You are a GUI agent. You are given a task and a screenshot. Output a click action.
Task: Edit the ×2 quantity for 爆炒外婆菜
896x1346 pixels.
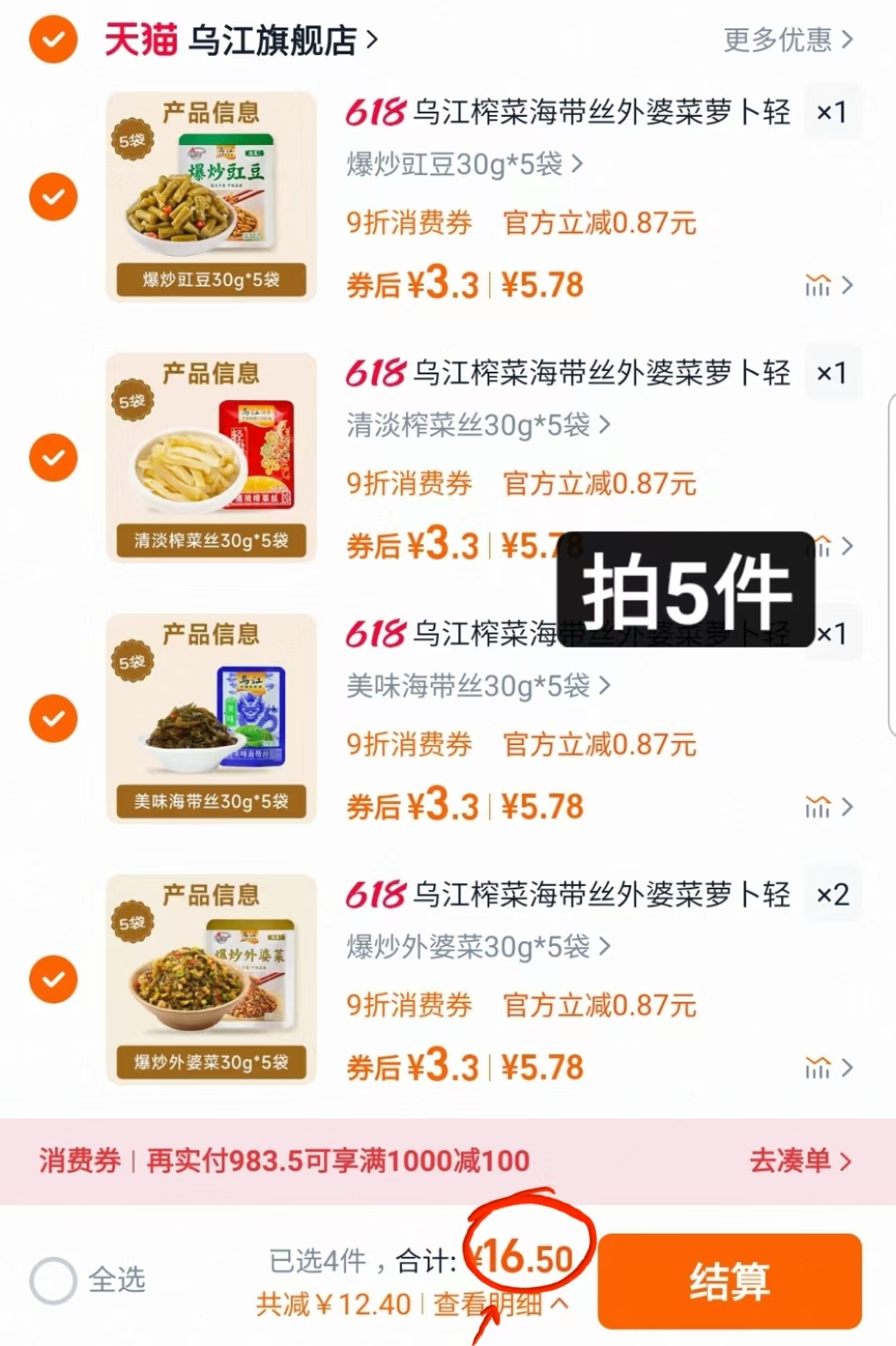pyautogui.click(x=832, y=894)
